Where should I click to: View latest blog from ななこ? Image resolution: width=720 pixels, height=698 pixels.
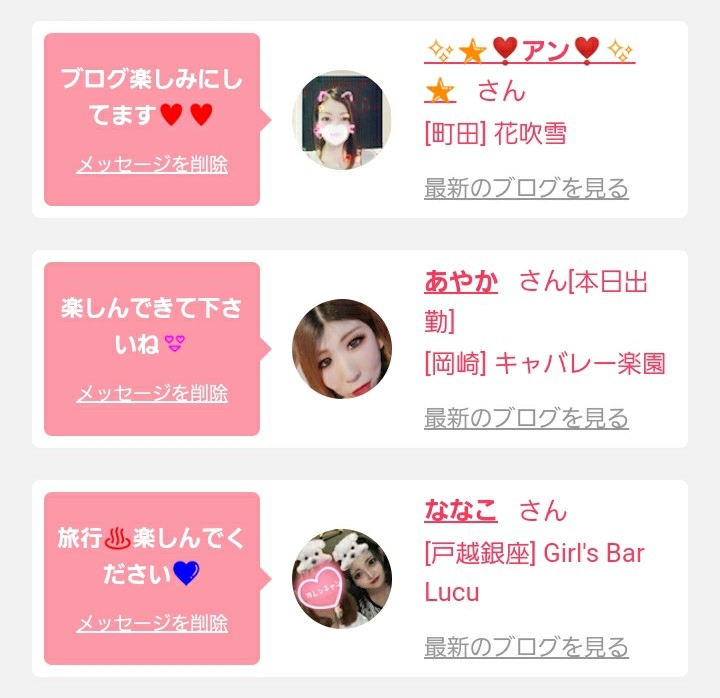click(526, 647)
